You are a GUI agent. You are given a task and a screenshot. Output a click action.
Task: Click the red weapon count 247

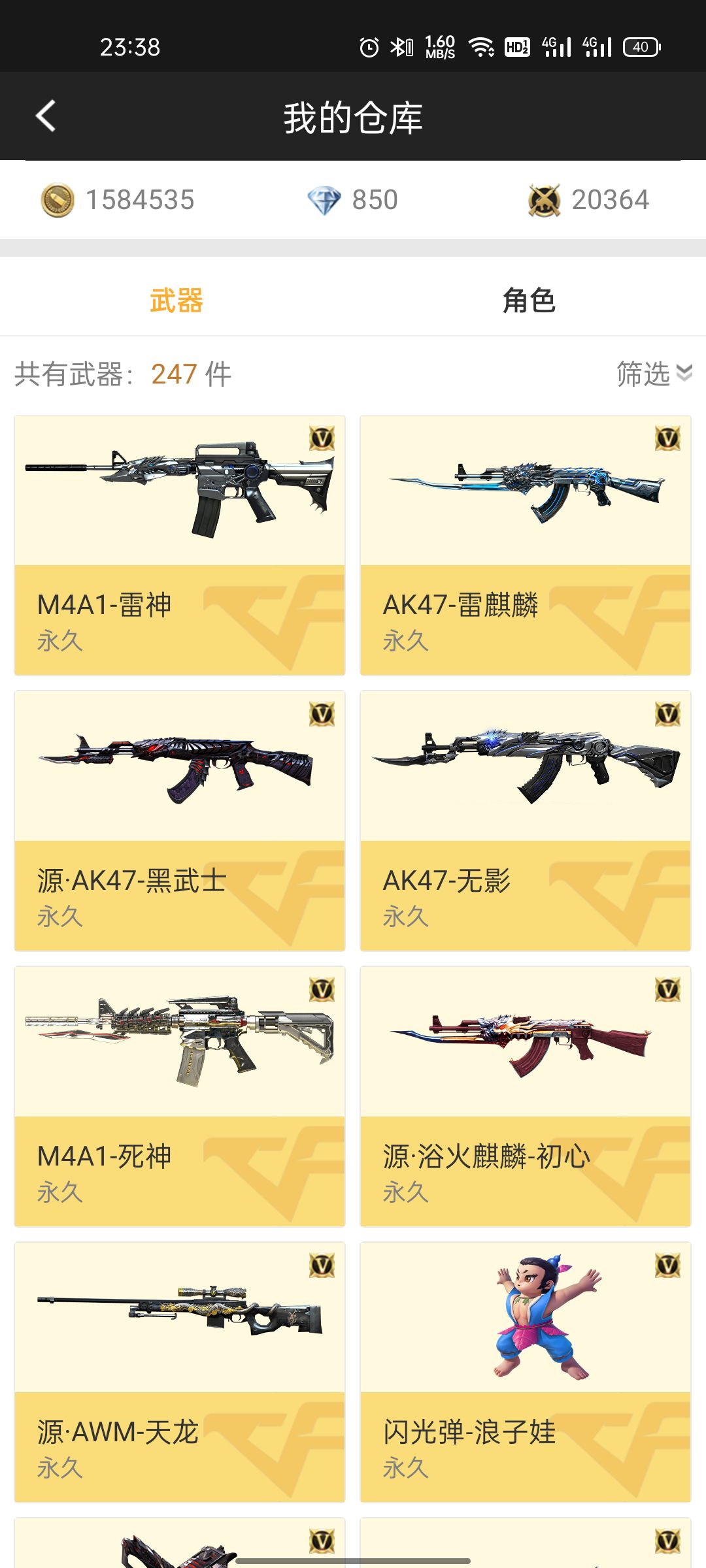(175, 375)
